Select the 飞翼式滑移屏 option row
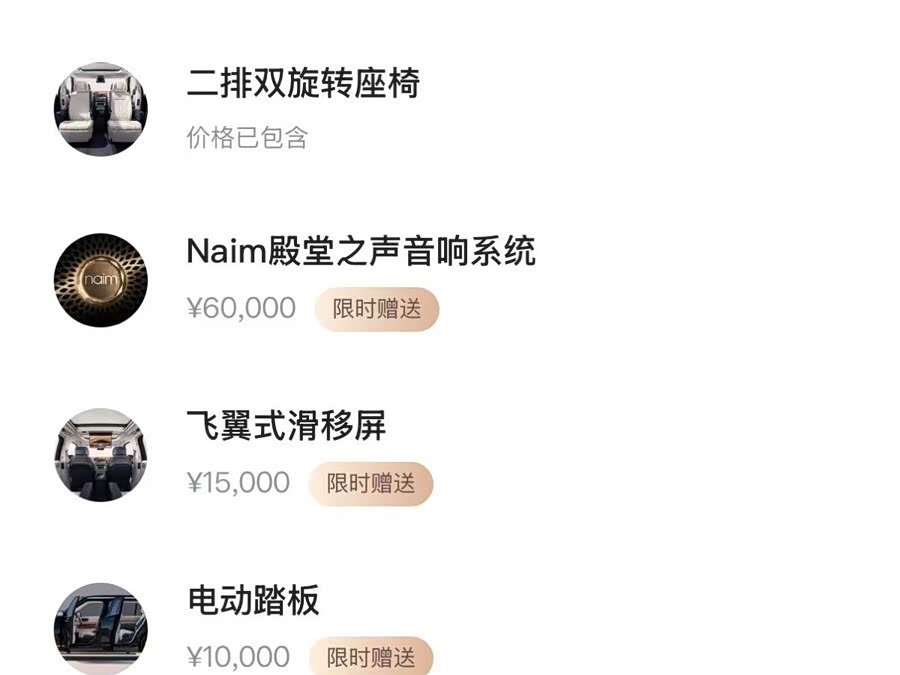Image resolution: width=900 pixels, height=675 pixels. tap(286, 426)
